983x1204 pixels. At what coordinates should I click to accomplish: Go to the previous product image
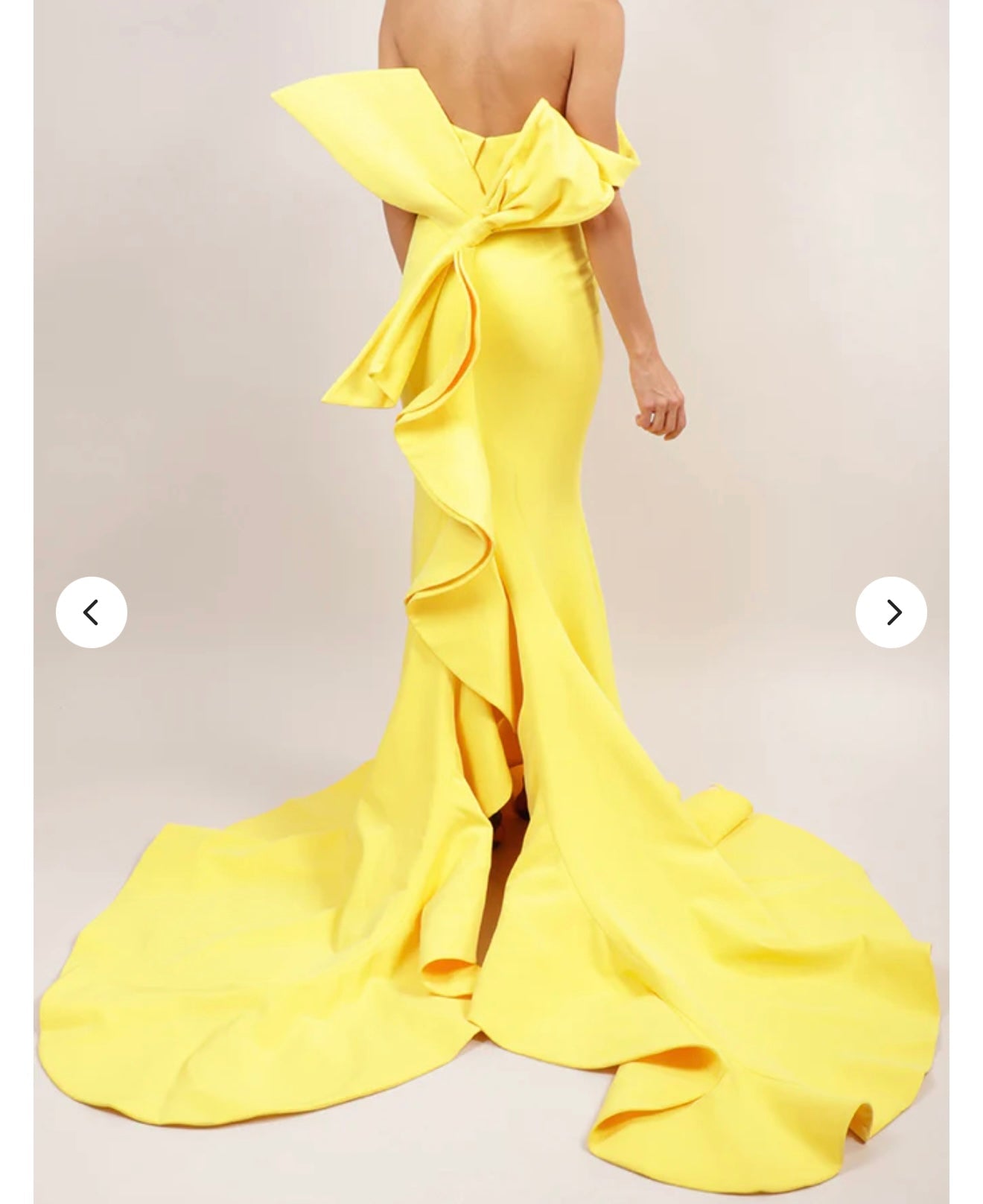coord(91,612)
